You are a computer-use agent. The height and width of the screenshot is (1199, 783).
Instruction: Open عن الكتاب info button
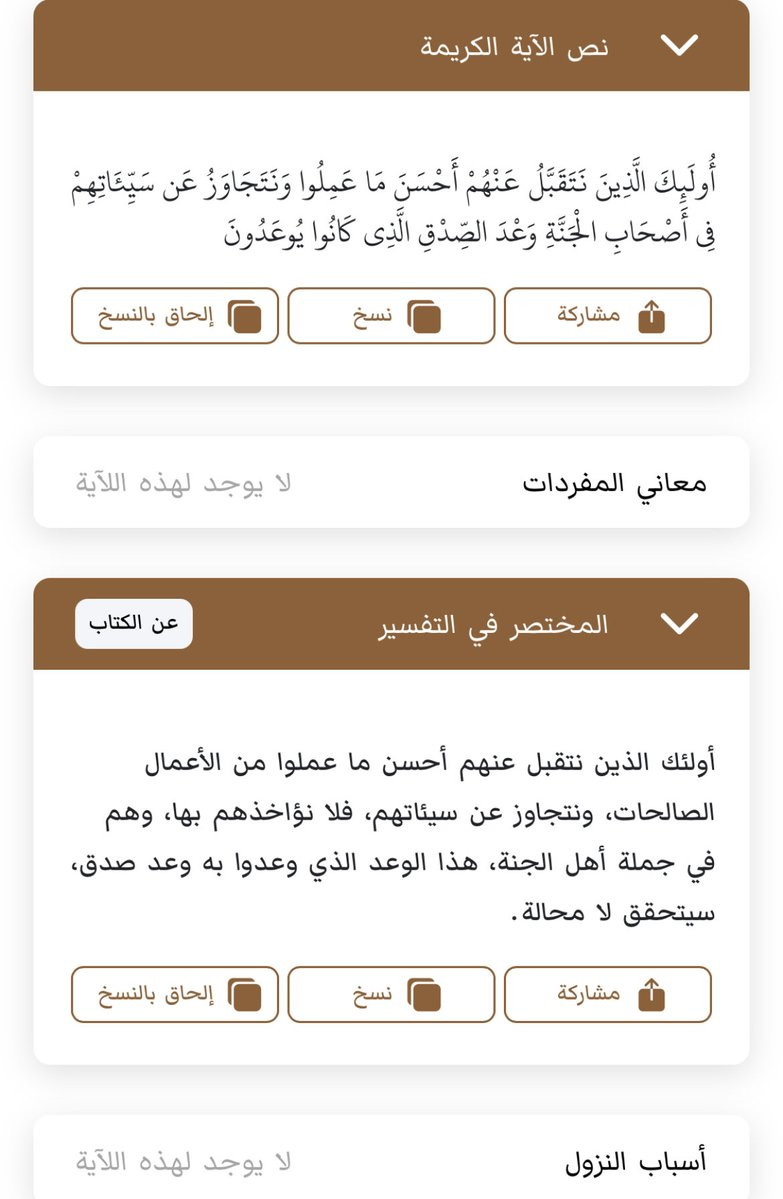pyautogui.click(x=134, y=624)
